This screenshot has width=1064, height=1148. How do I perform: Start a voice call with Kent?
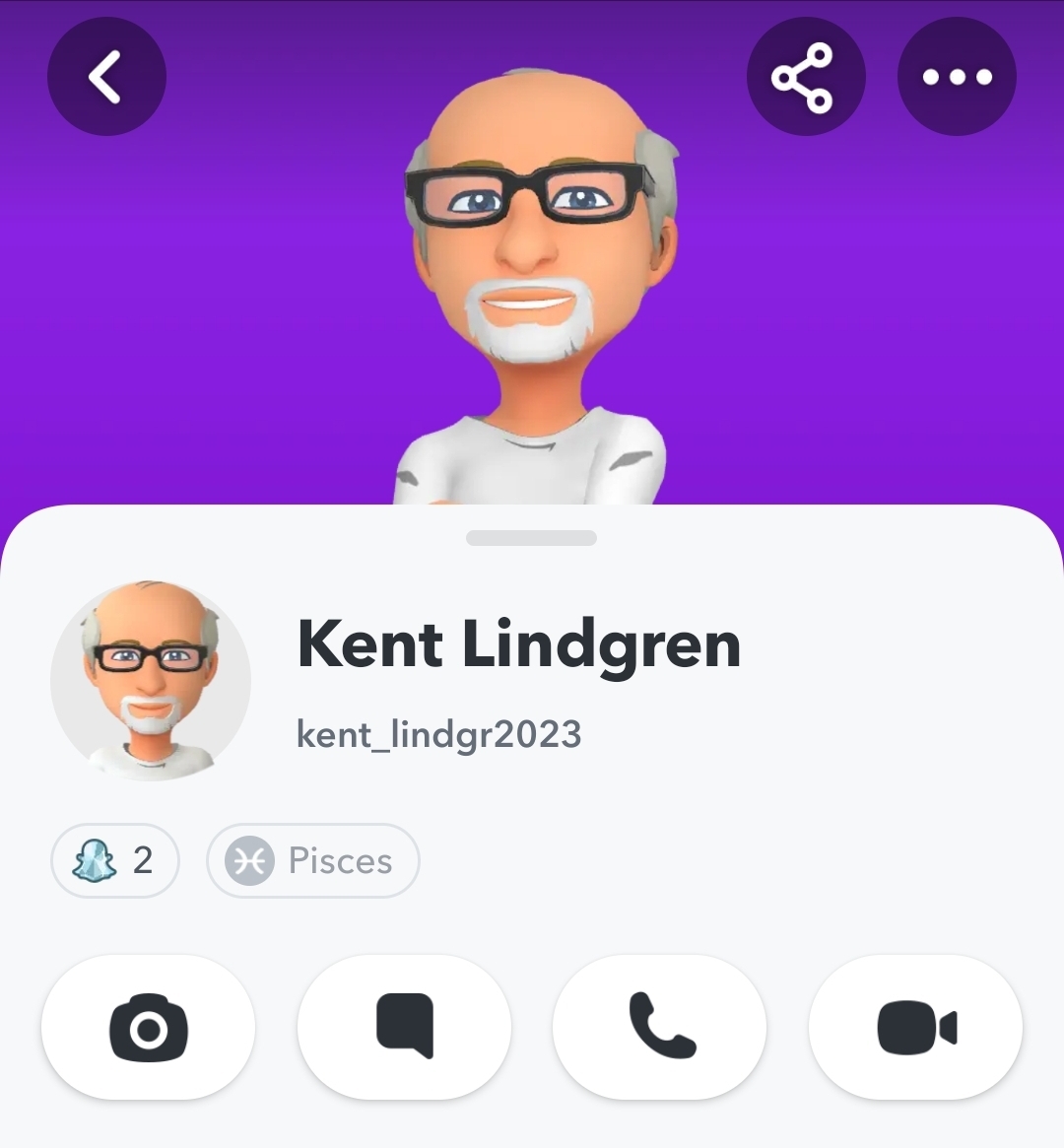(x=660, y=1027)
